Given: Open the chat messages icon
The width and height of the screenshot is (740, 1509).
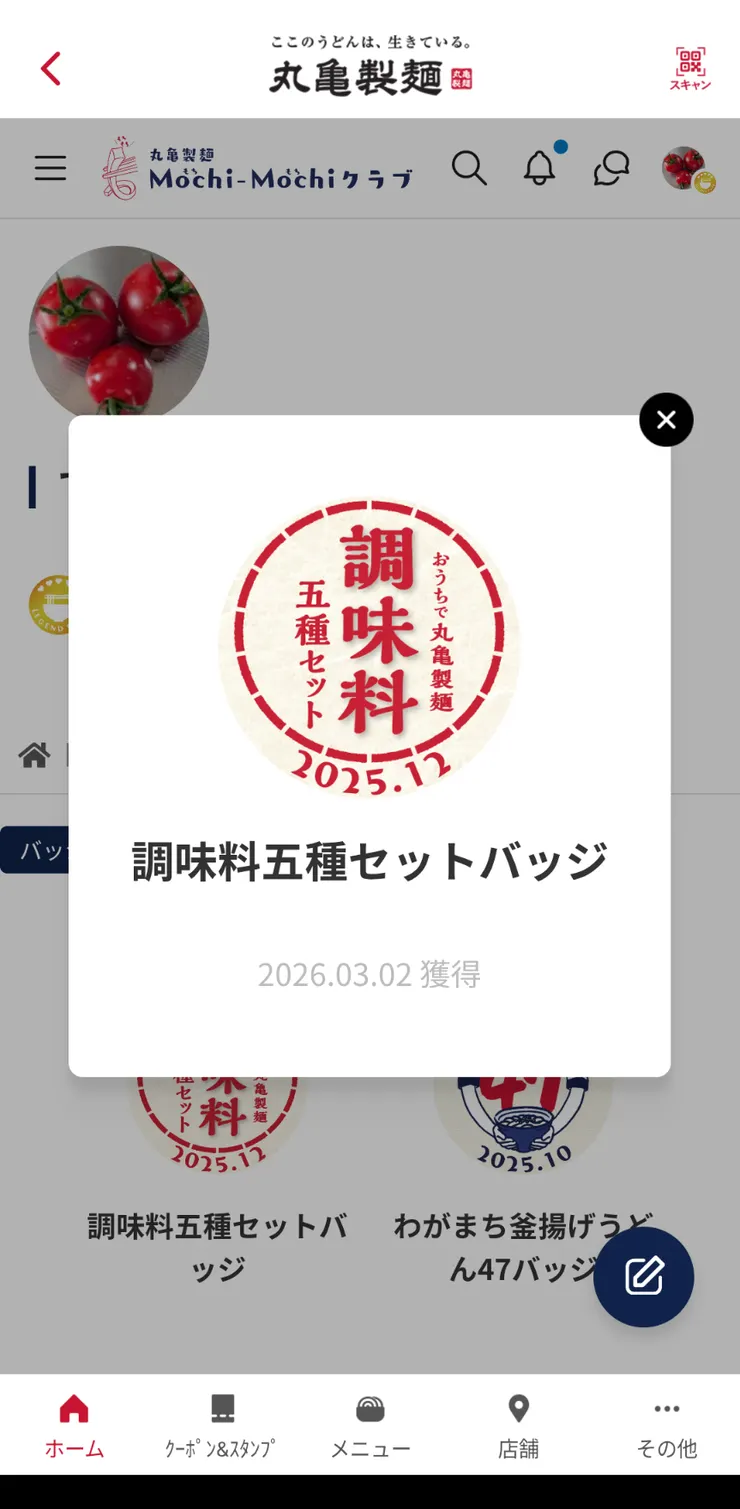Looking at the screenshot, I should tap(611, 168).
